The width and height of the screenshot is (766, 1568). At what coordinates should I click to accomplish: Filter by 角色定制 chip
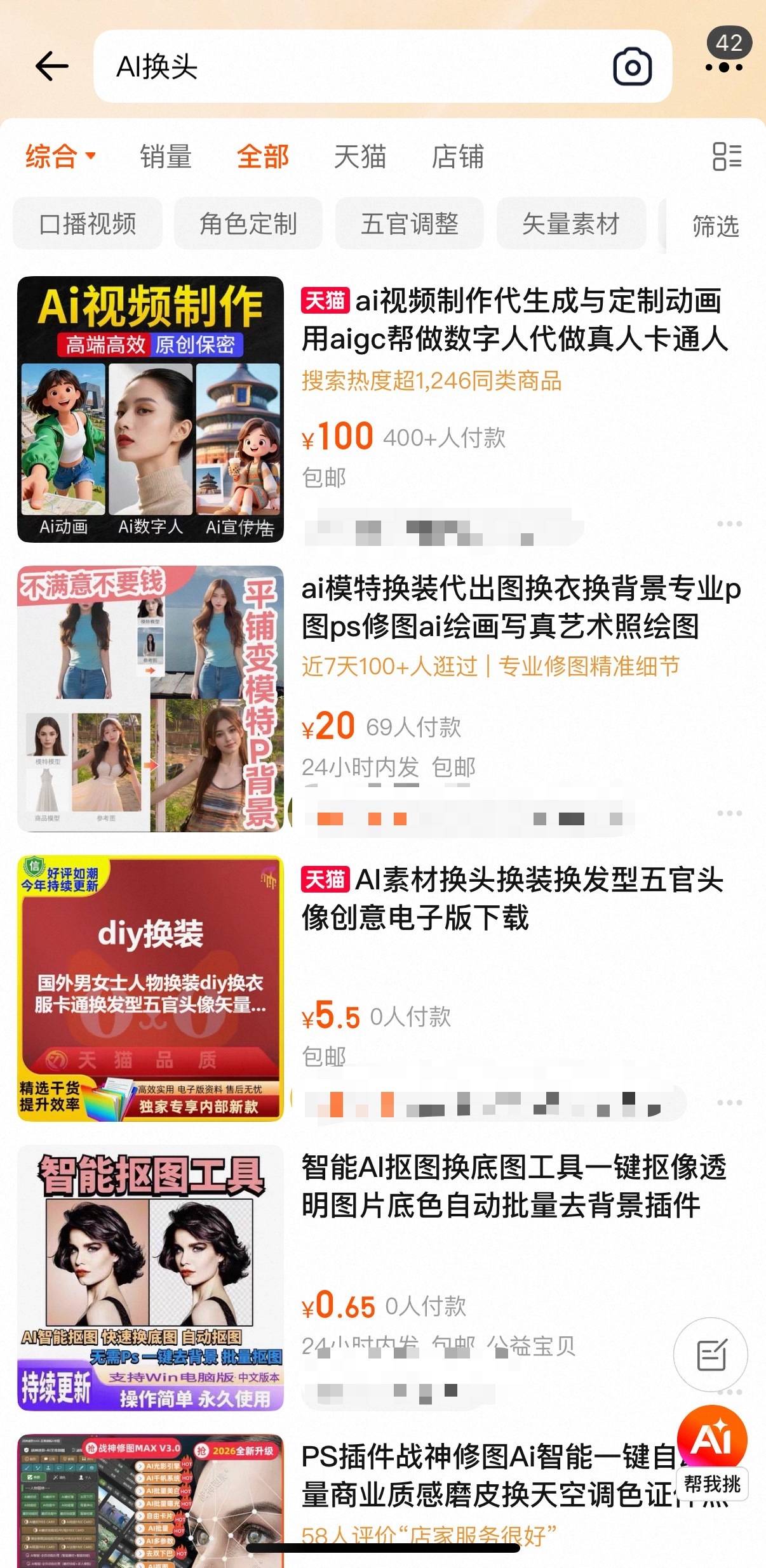248,224
